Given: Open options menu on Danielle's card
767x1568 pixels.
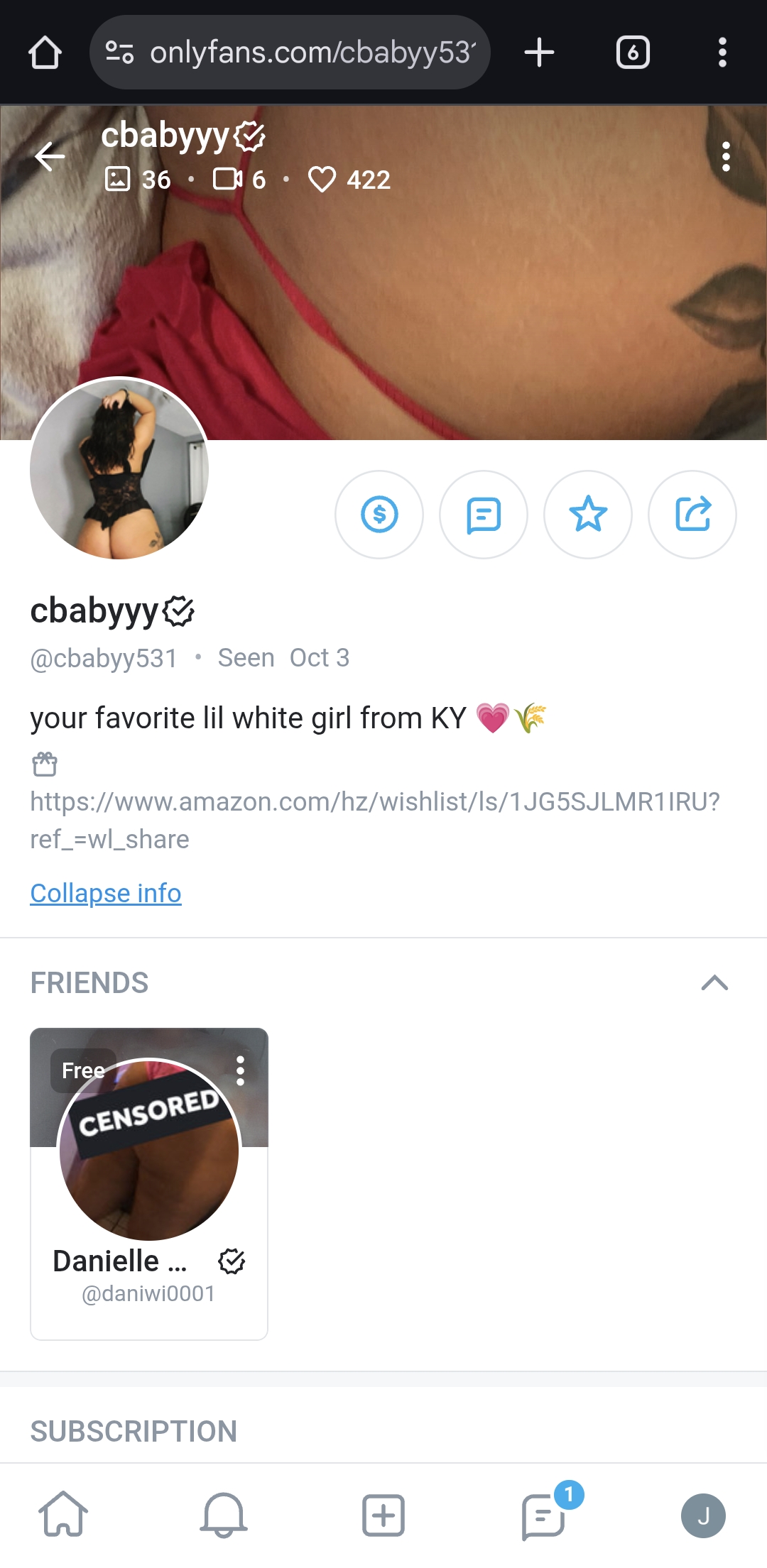Looking at the screenshot, I should pos(240,1070).
